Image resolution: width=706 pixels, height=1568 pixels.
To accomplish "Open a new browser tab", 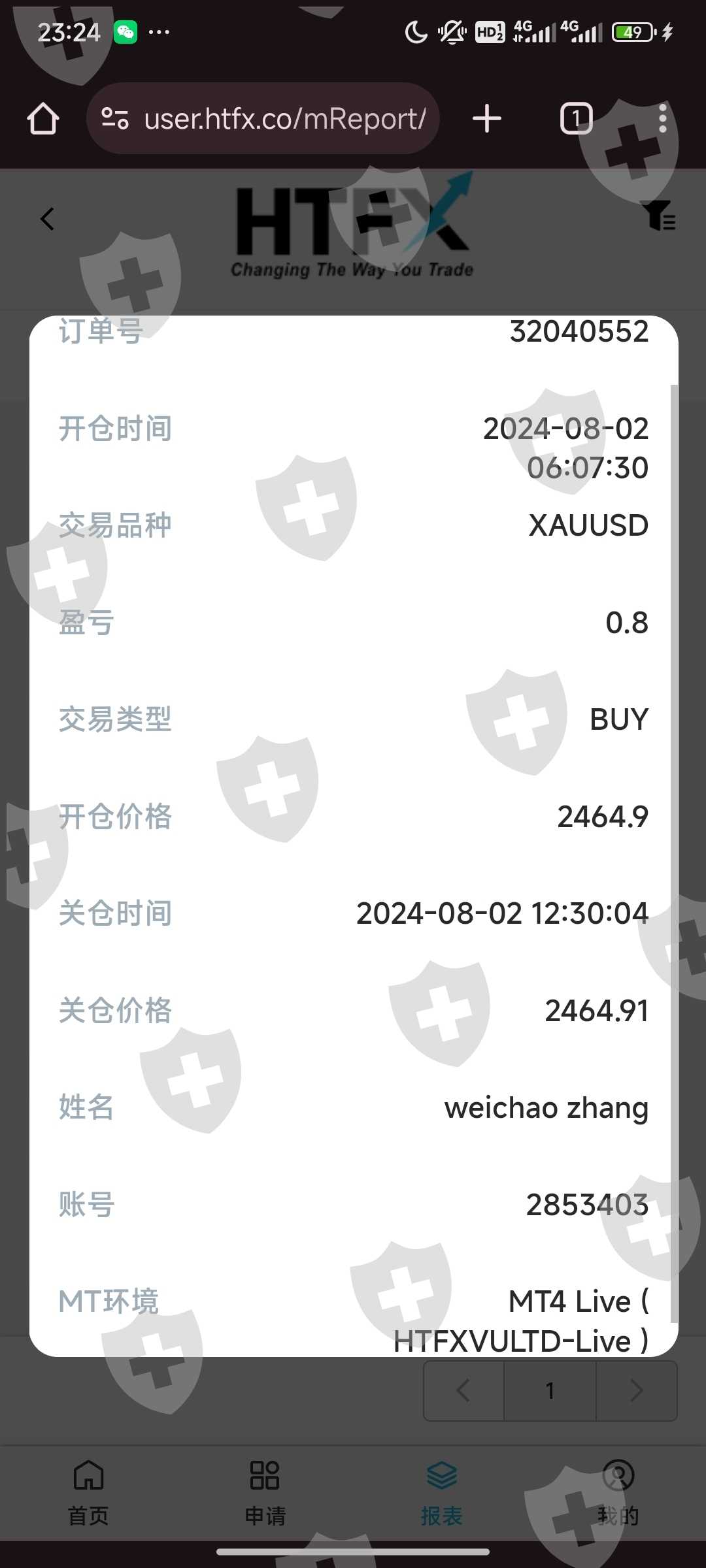I will click(x=487, y=119).
